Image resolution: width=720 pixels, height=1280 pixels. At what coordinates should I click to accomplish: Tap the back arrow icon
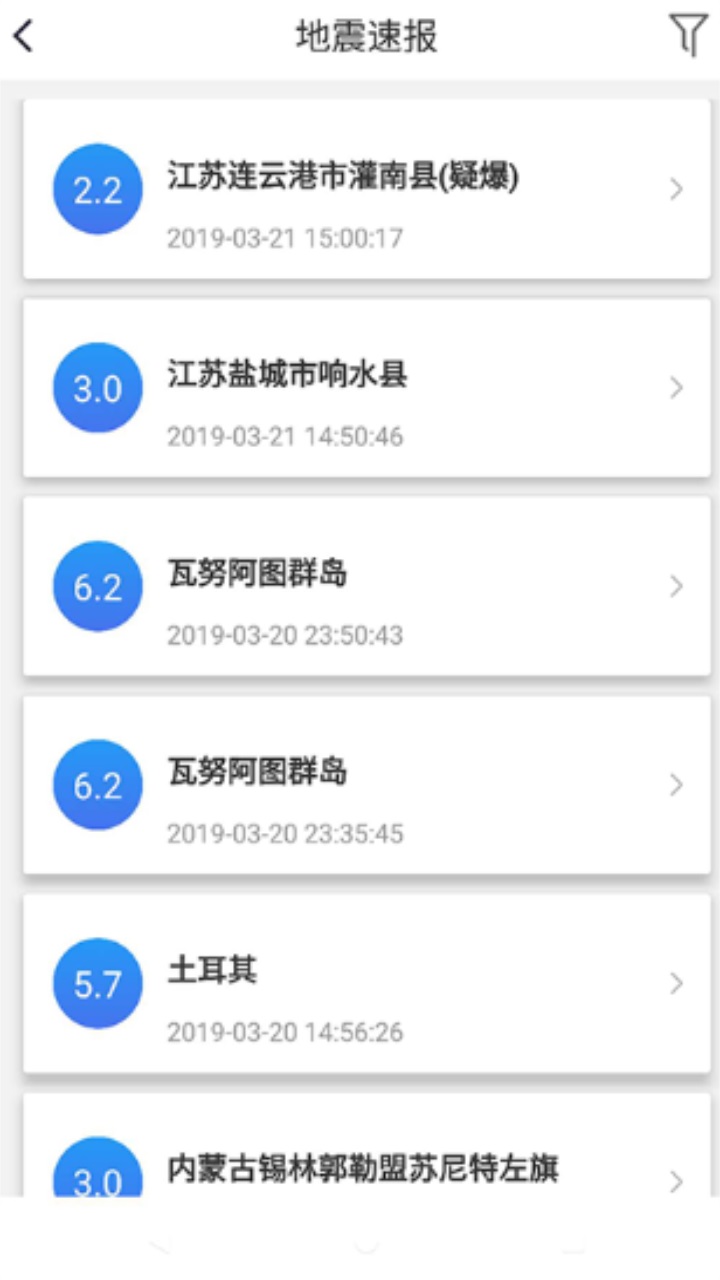[x=22, y=37]
